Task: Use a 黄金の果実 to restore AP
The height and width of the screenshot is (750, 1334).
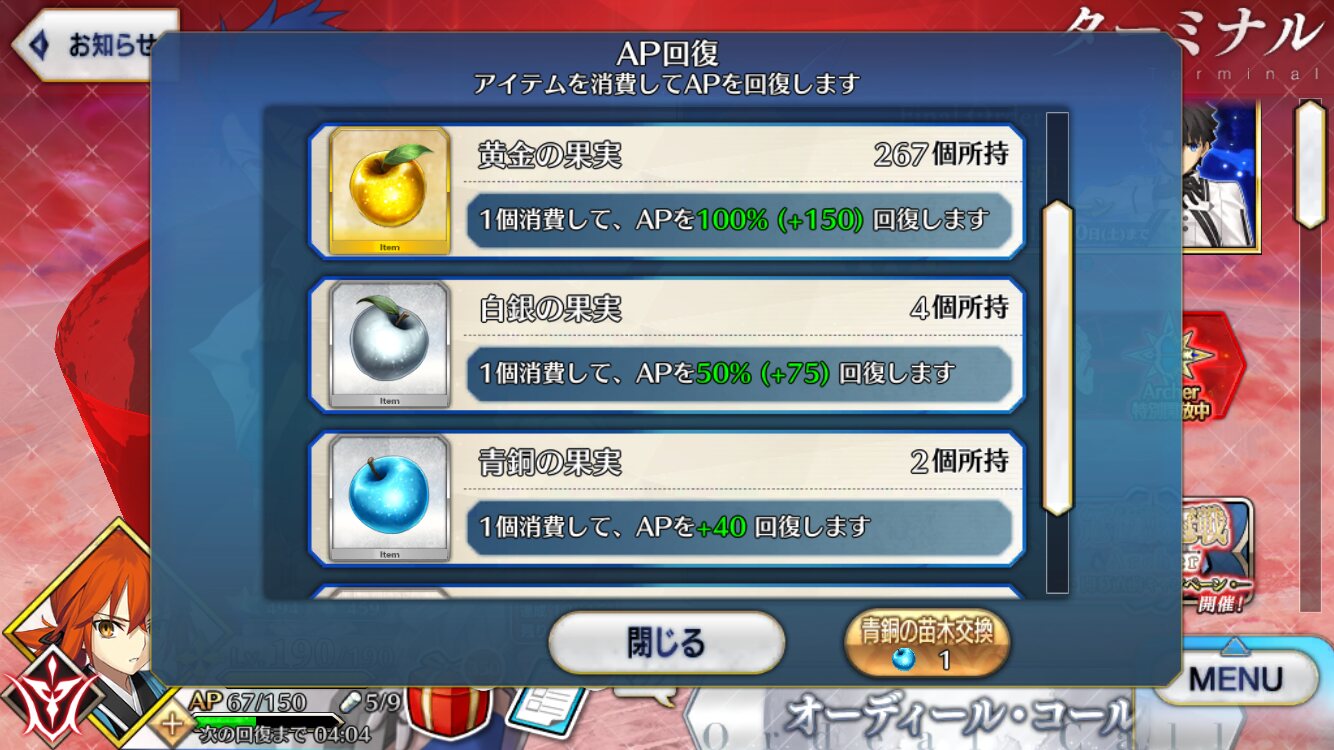Action: pyautogui.click(x=667, y=190)
